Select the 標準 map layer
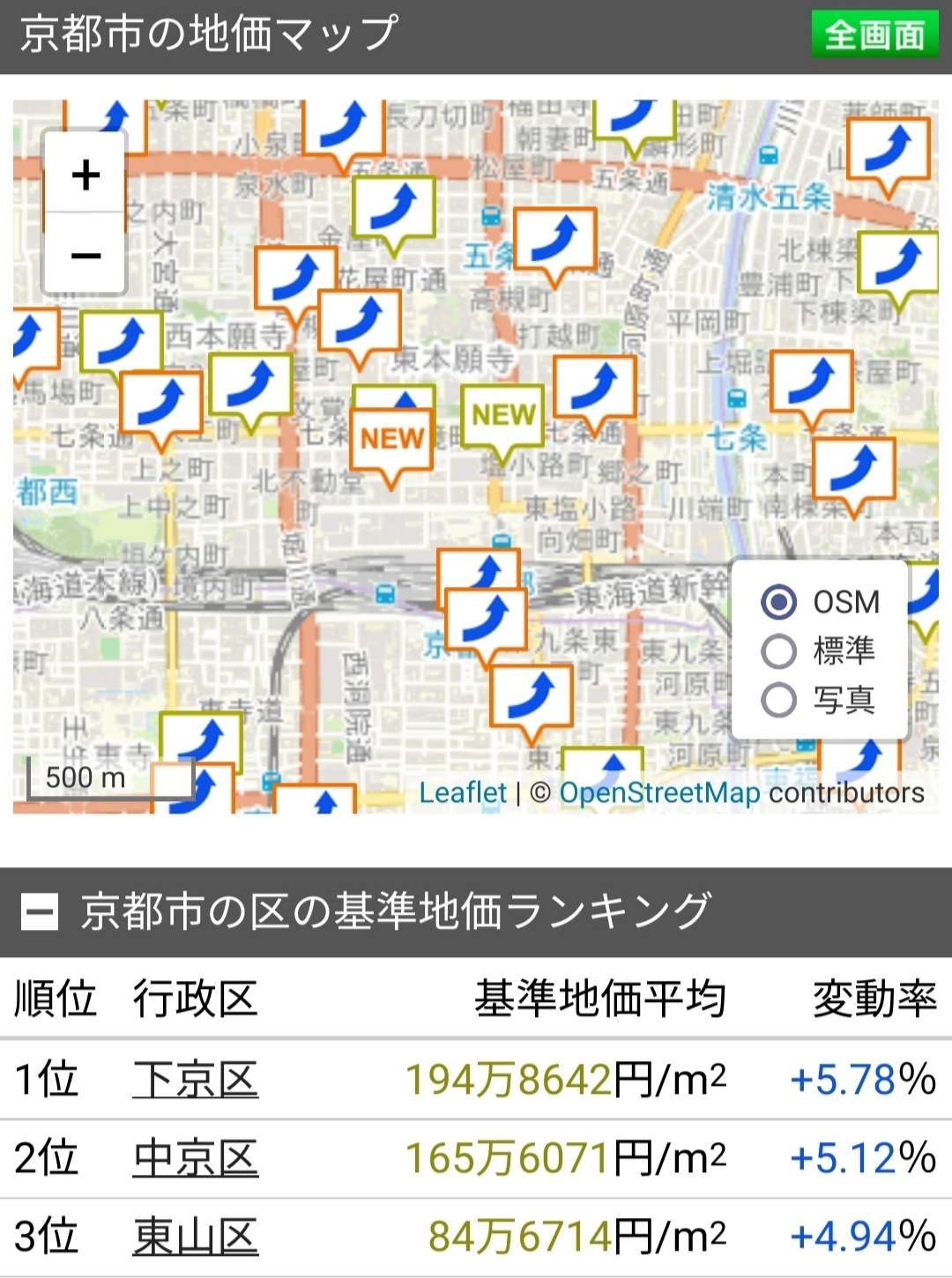Viewport: 952px width, 1278px height. pyautogui.click(x=779, y=651)
